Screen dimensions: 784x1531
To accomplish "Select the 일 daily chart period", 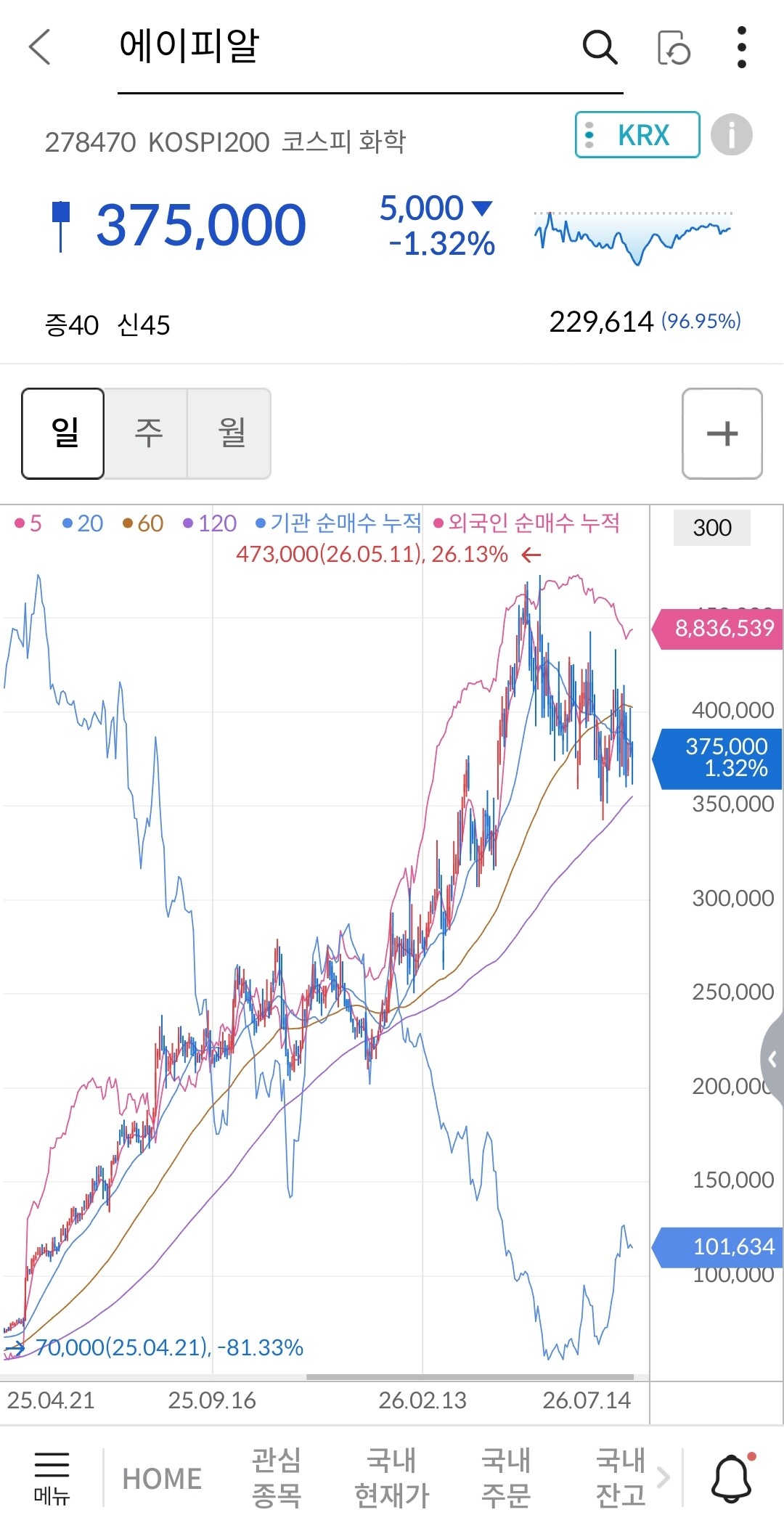I will tap(63, 433).
